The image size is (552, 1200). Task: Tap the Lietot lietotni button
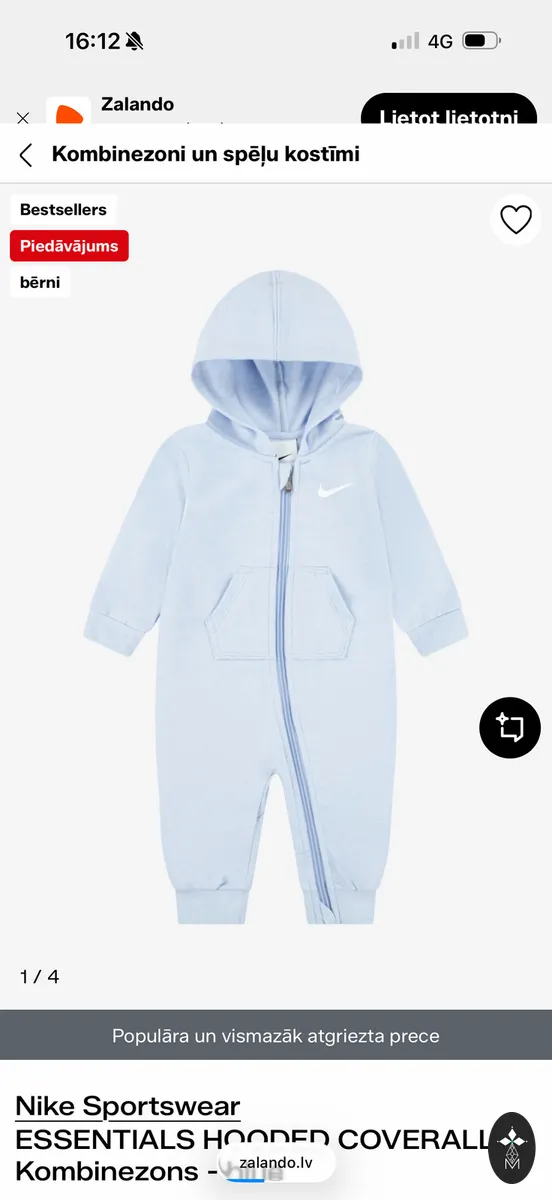tap(449, 109)
